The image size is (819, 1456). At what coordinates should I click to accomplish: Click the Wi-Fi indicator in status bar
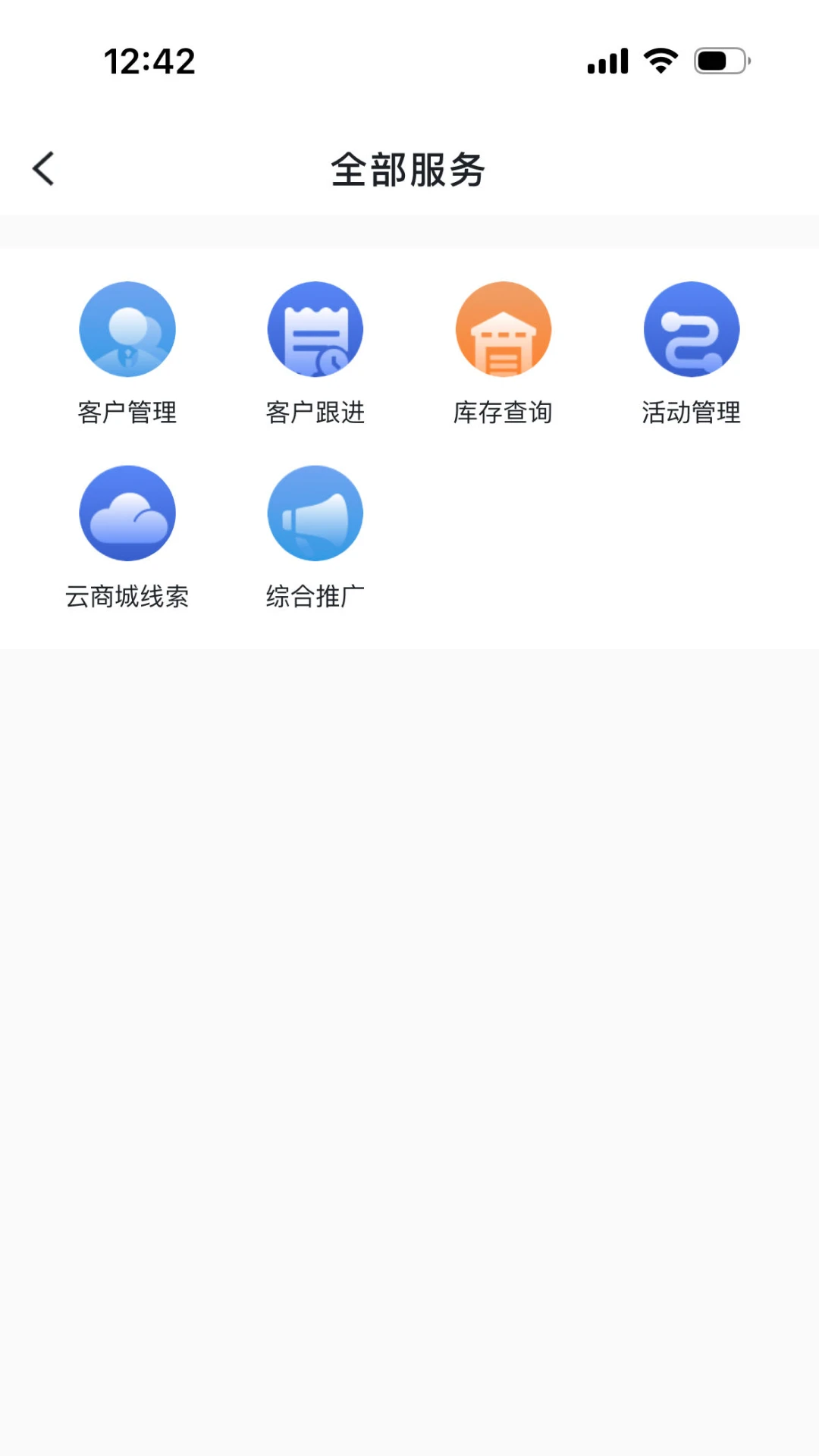click(658, 61)
